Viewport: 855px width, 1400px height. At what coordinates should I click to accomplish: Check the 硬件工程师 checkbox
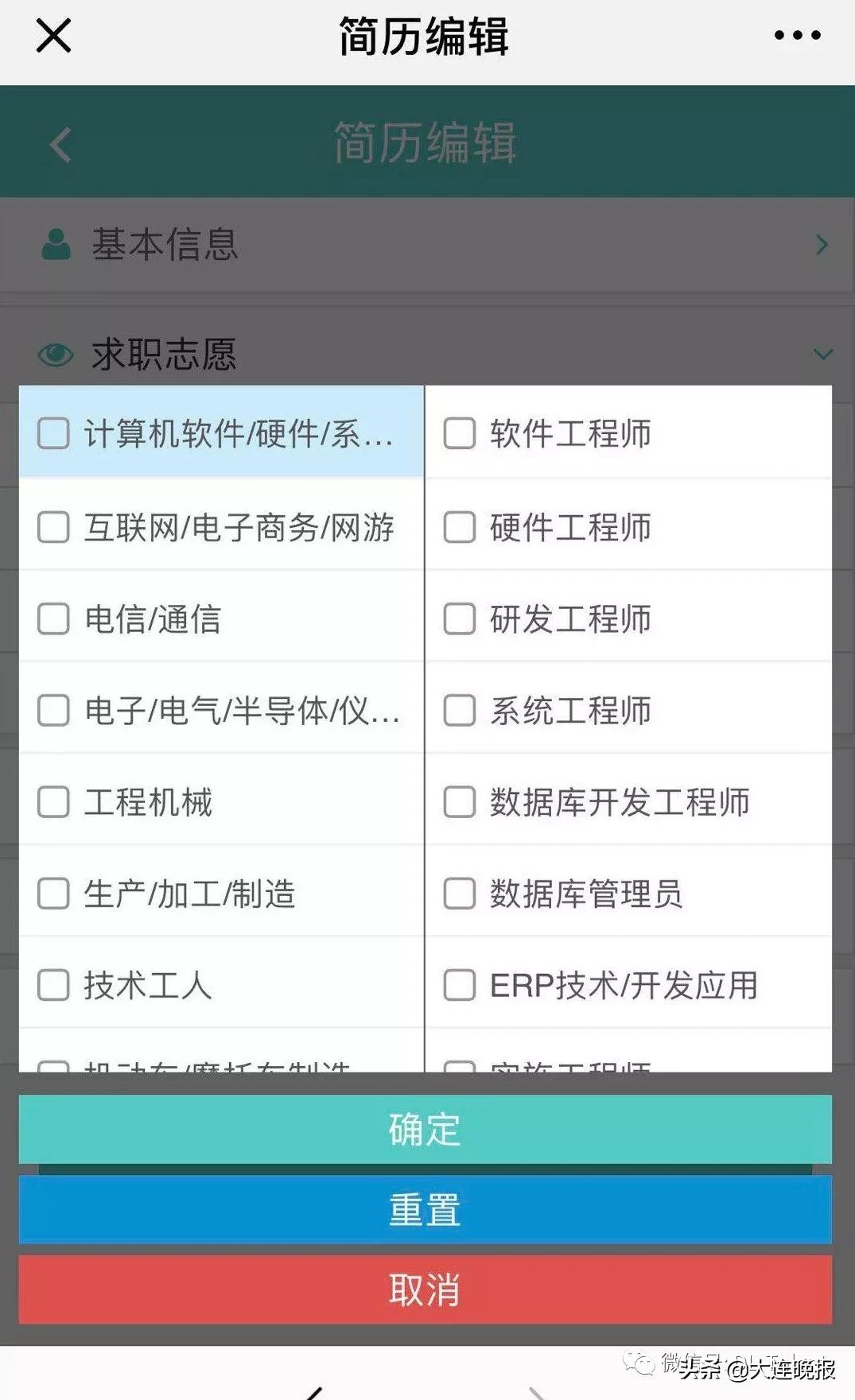tap(460, 527)
